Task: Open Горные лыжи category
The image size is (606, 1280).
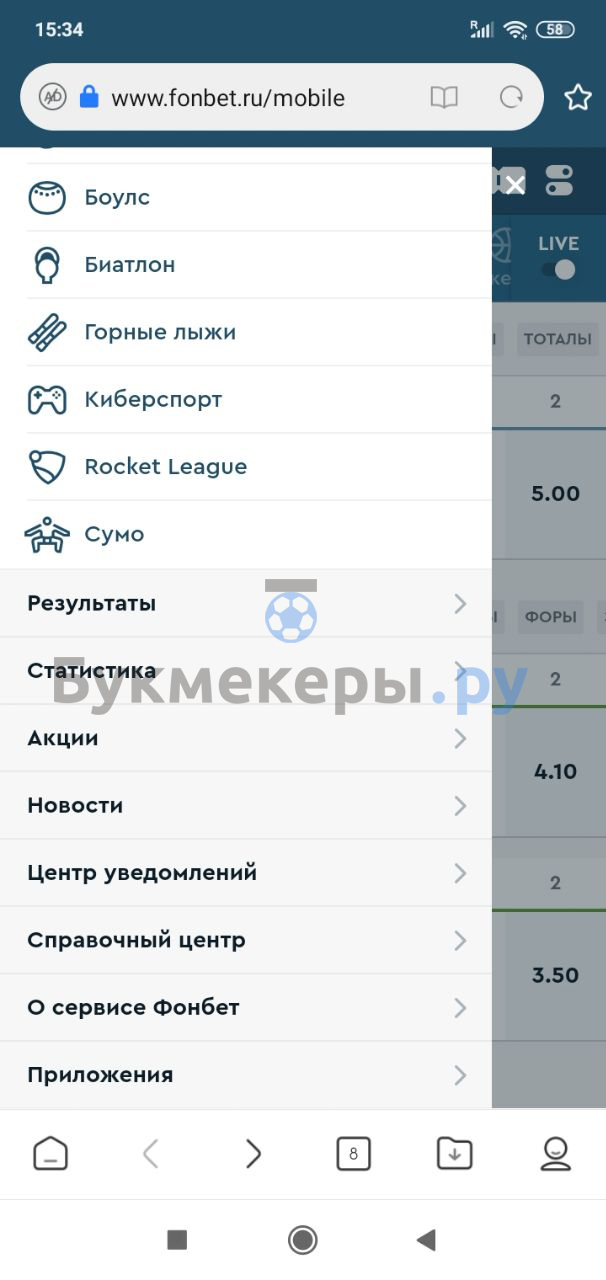Action: [x=246, y=332]
